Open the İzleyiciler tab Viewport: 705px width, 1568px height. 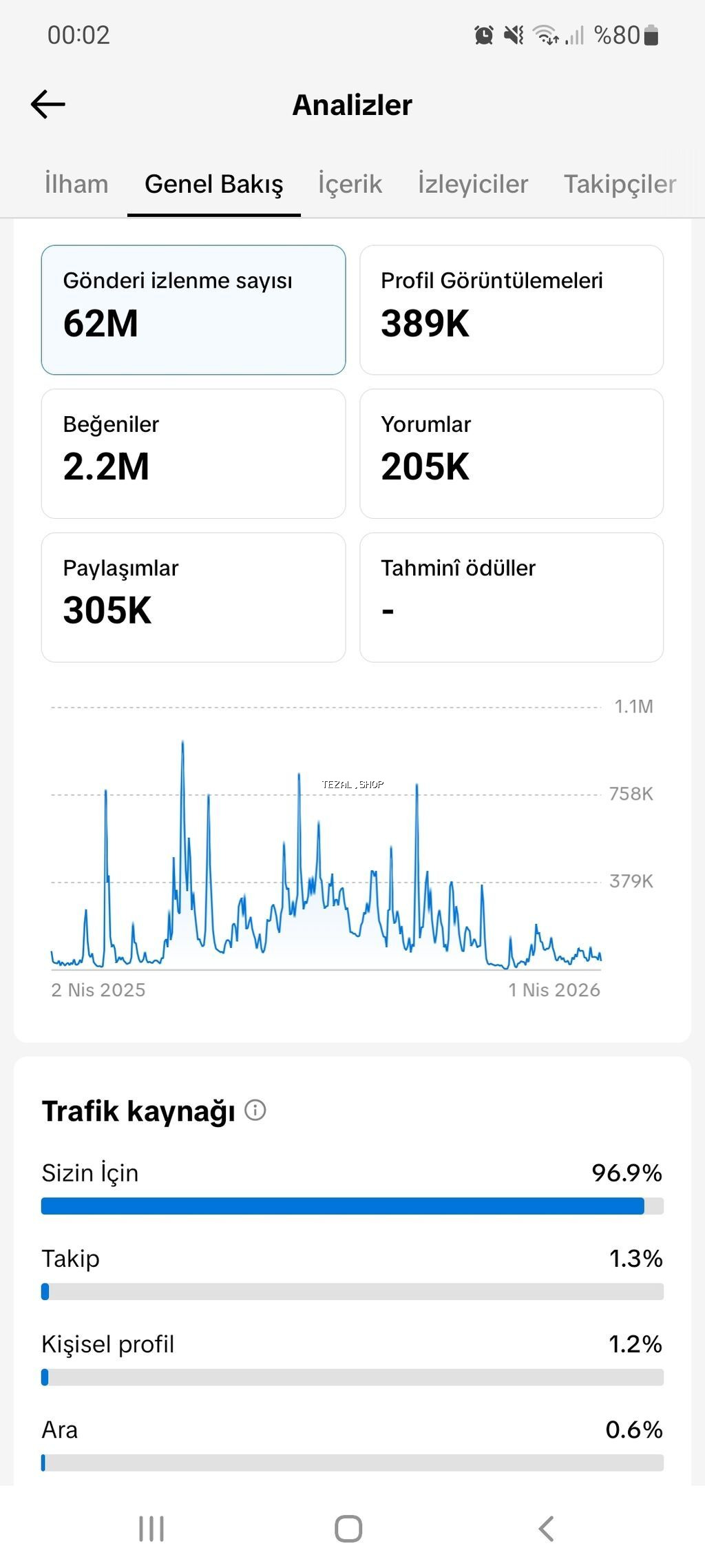click(x=472, y=183)
